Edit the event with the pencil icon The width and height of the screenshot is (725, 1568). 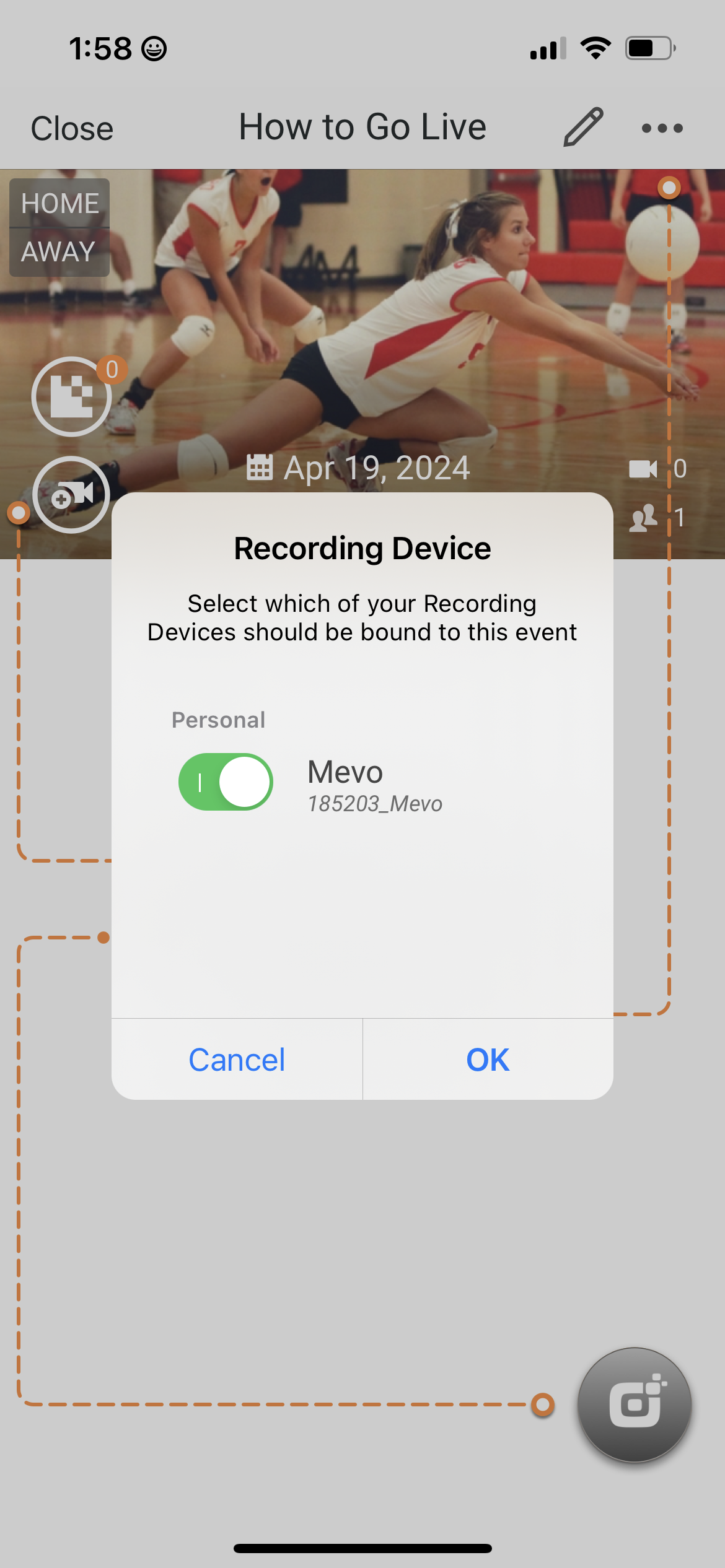[x=583, y=128]
